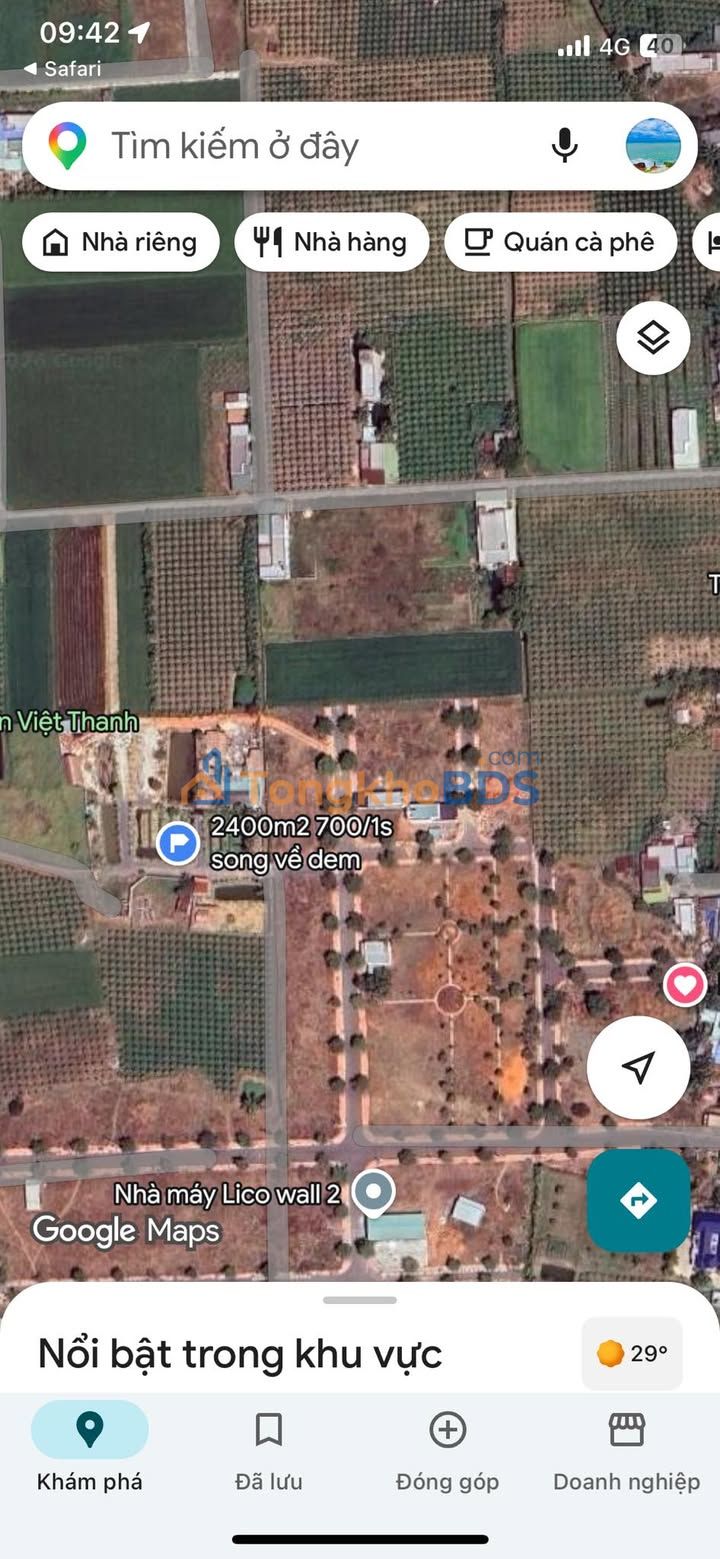This screenshot has width=720, height=1559.
Task: Filter by the Nhà riêng chip
Action: click(x=120, y=242)
